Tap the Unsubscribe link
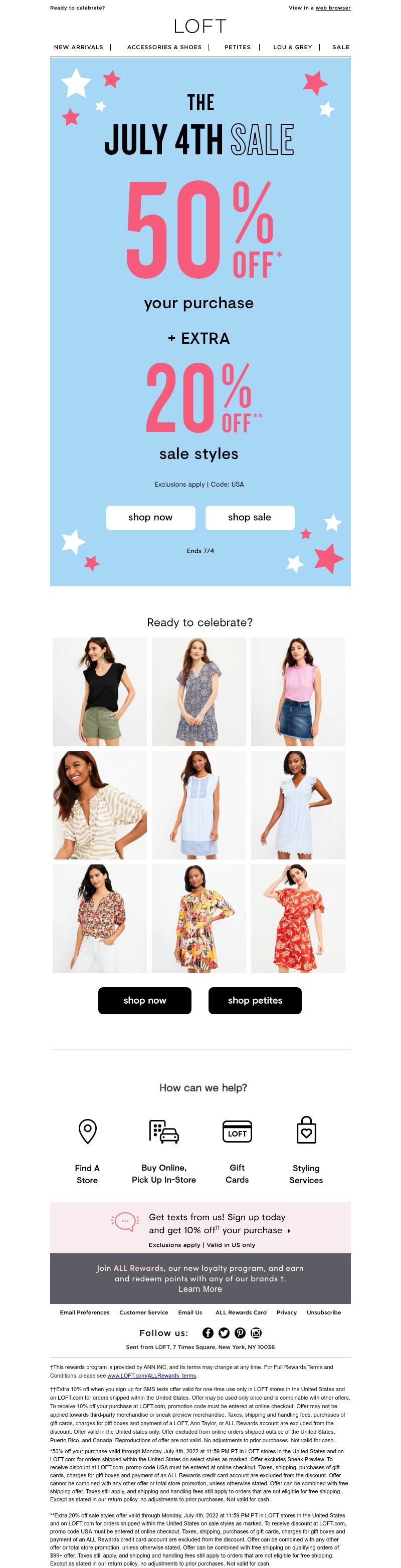401x1568 pixels. coord(324,1312)
